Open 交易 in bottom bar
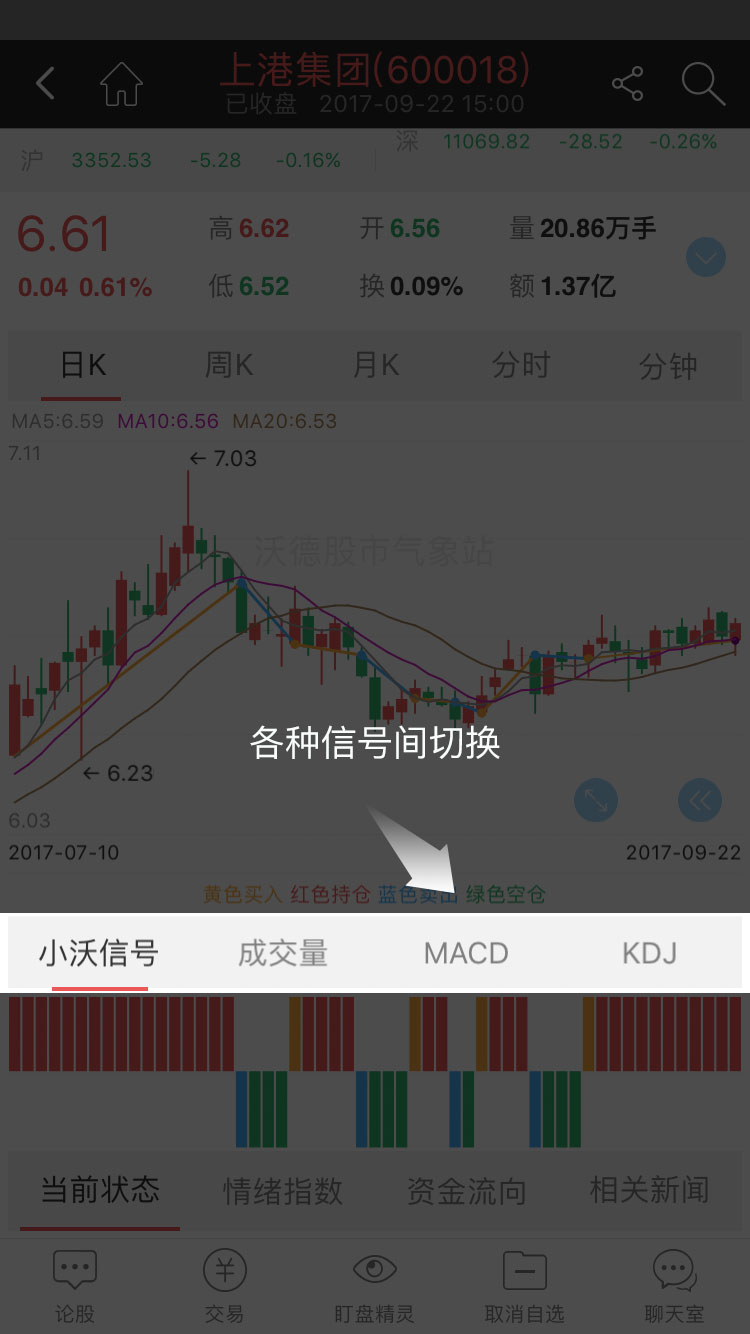750x1334 pixels. pyautogui.click(x=224, y=1286)
